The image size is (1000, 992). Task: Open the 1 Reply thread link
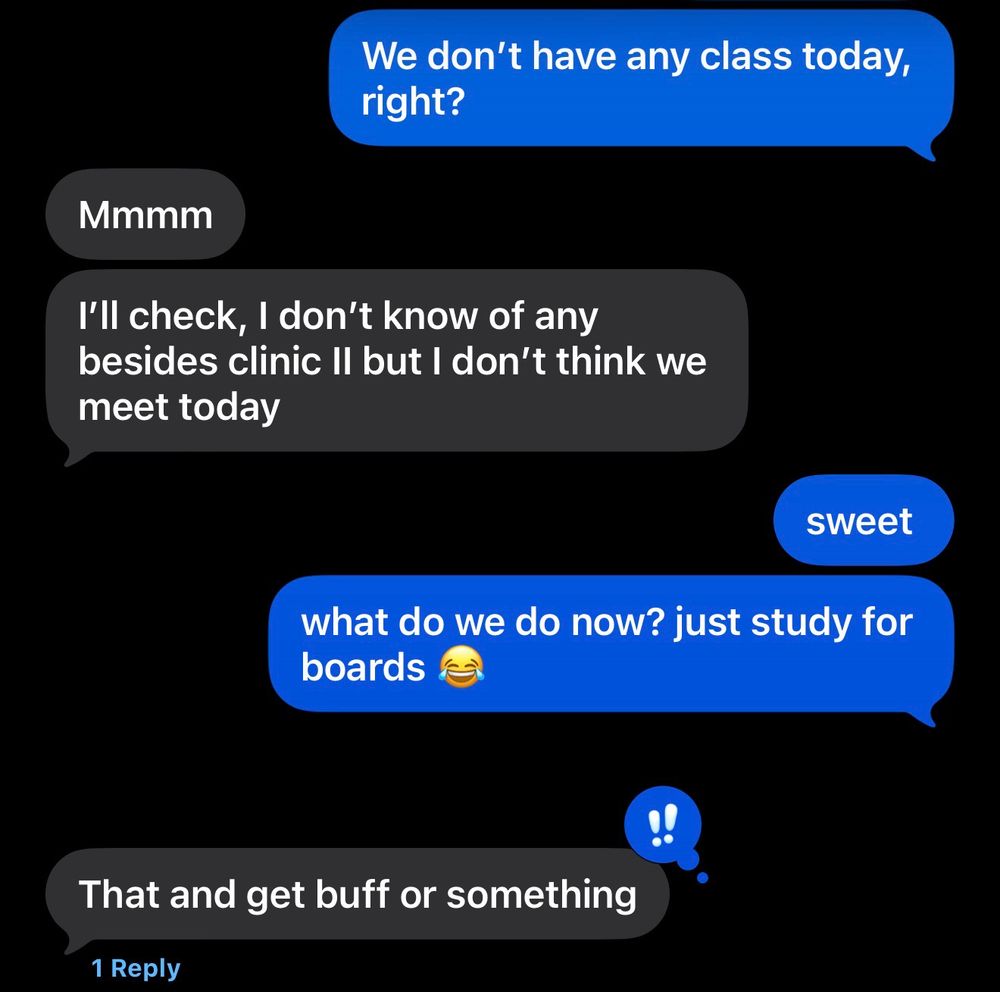coord(136,968)
